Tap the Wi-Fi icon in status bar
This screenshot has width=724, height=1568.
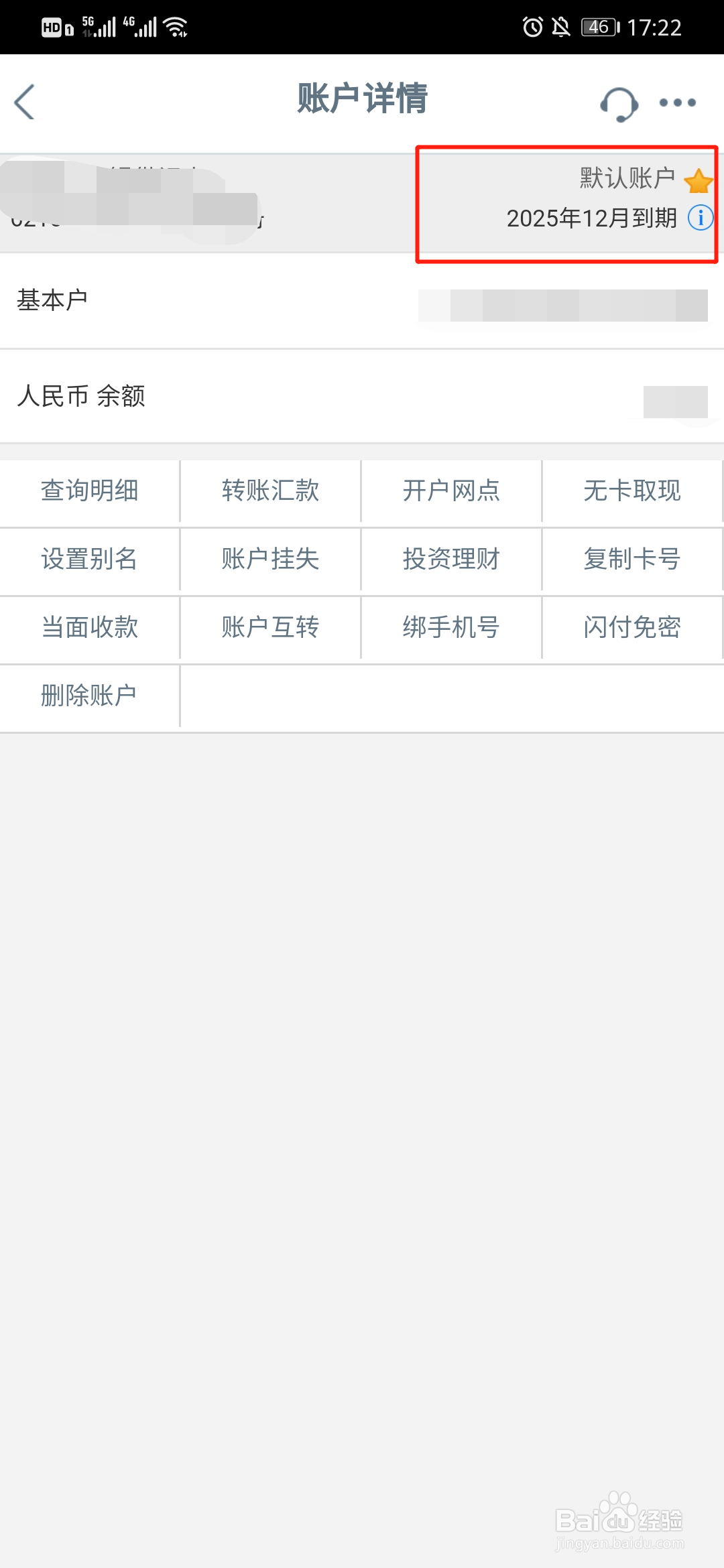(x=176, y=25)
